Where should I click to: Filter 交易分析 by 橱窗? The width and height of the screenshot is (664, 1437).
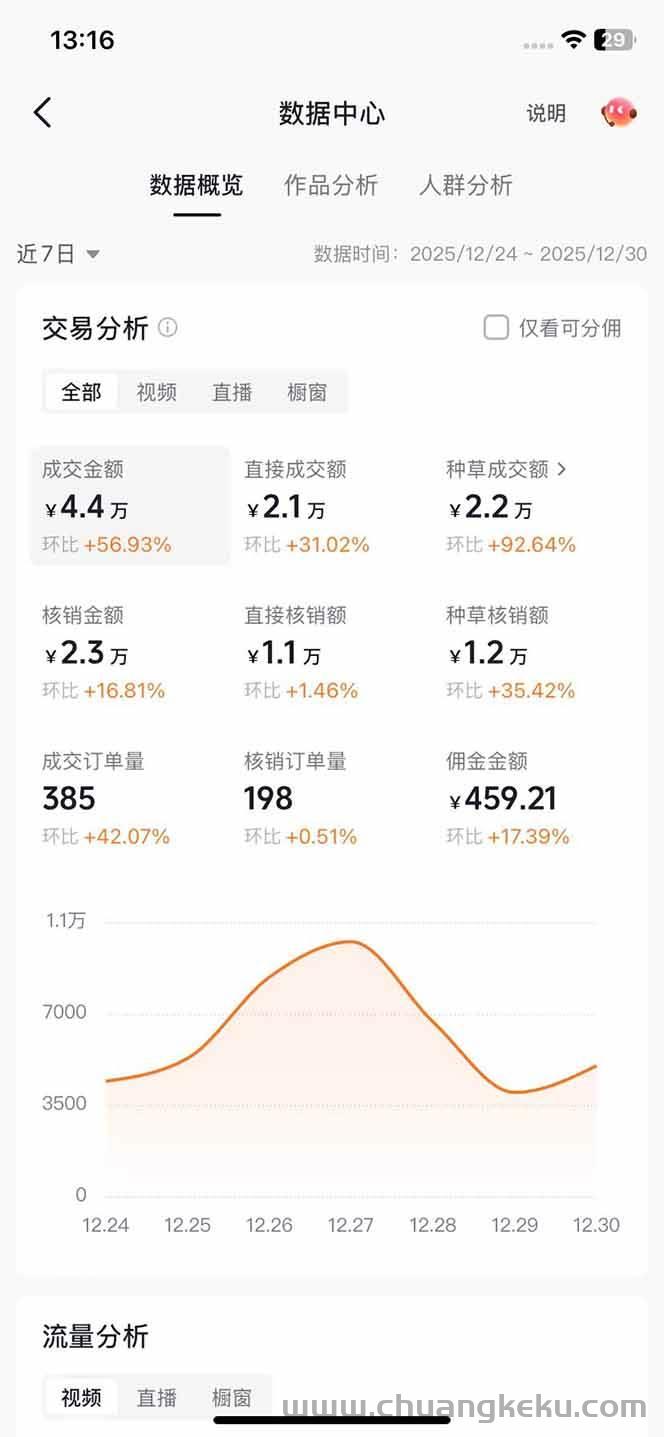[307, 392]
